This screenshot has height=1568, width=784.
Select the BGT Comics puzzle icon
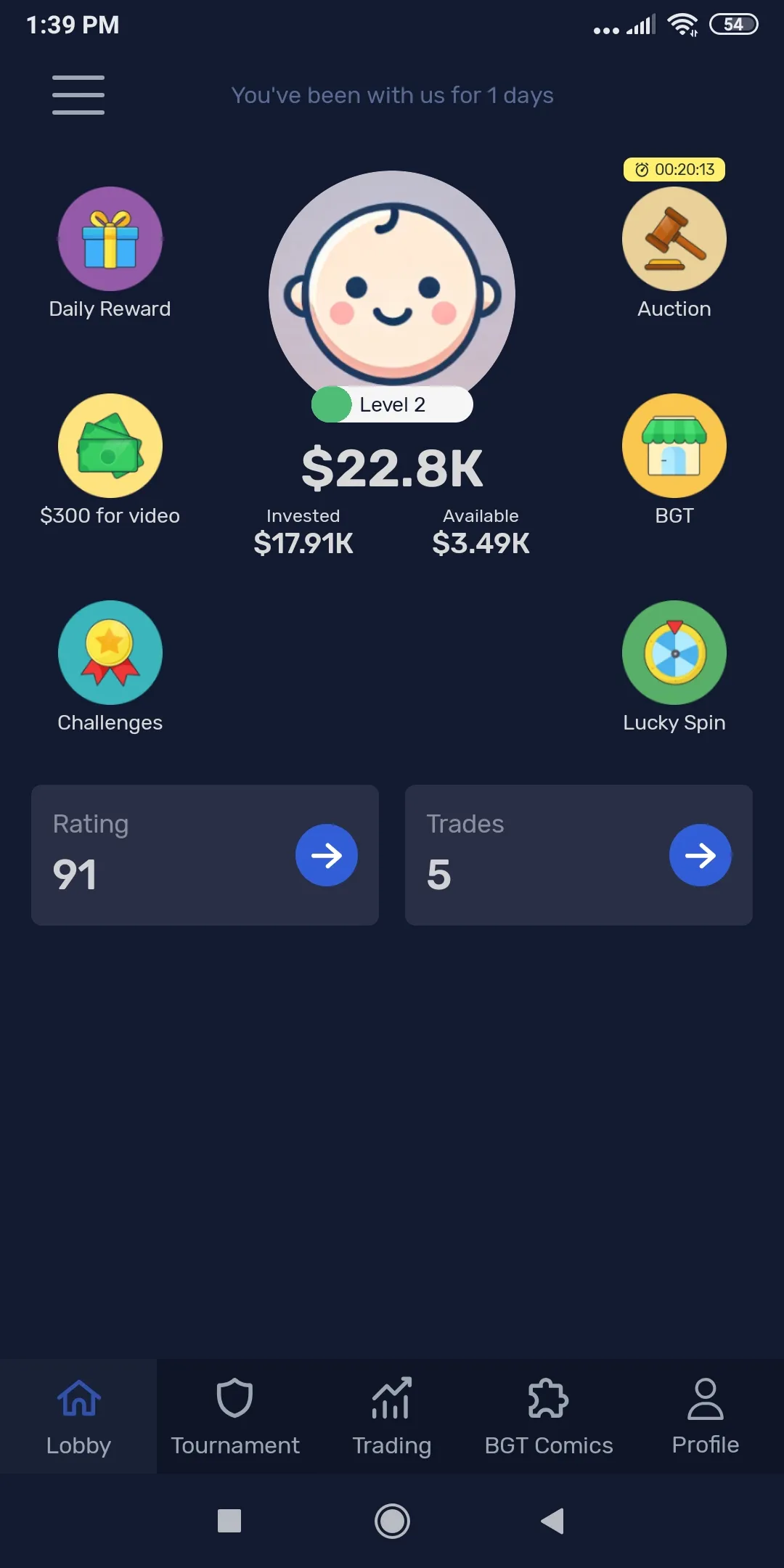click(x=547, y=1401)
